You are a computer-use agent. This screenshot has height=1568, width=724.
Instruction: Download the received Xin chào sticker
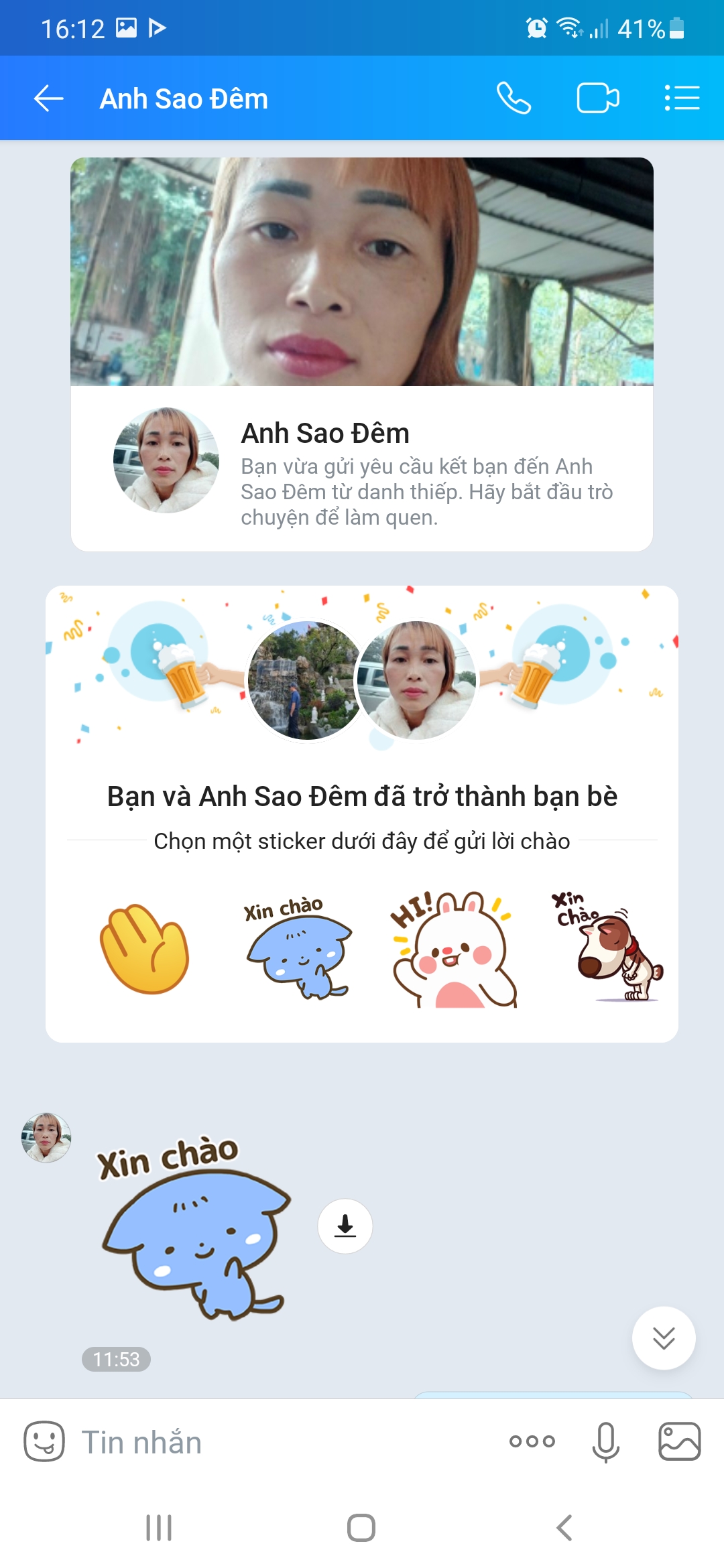(x=345, y=1226)
